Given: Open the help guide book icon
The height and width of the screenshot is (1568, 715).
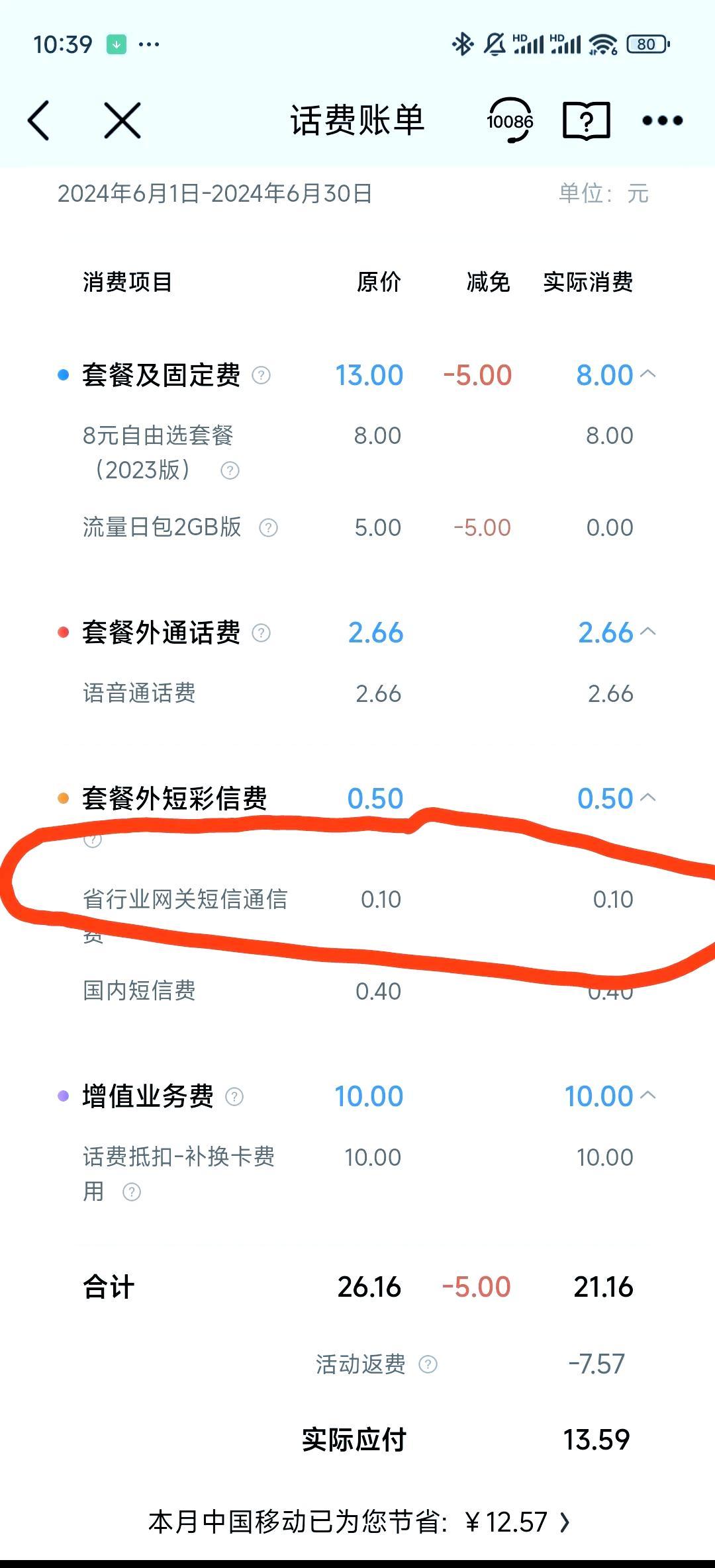Looking at the screenshot, I should [x=586, y=120].
